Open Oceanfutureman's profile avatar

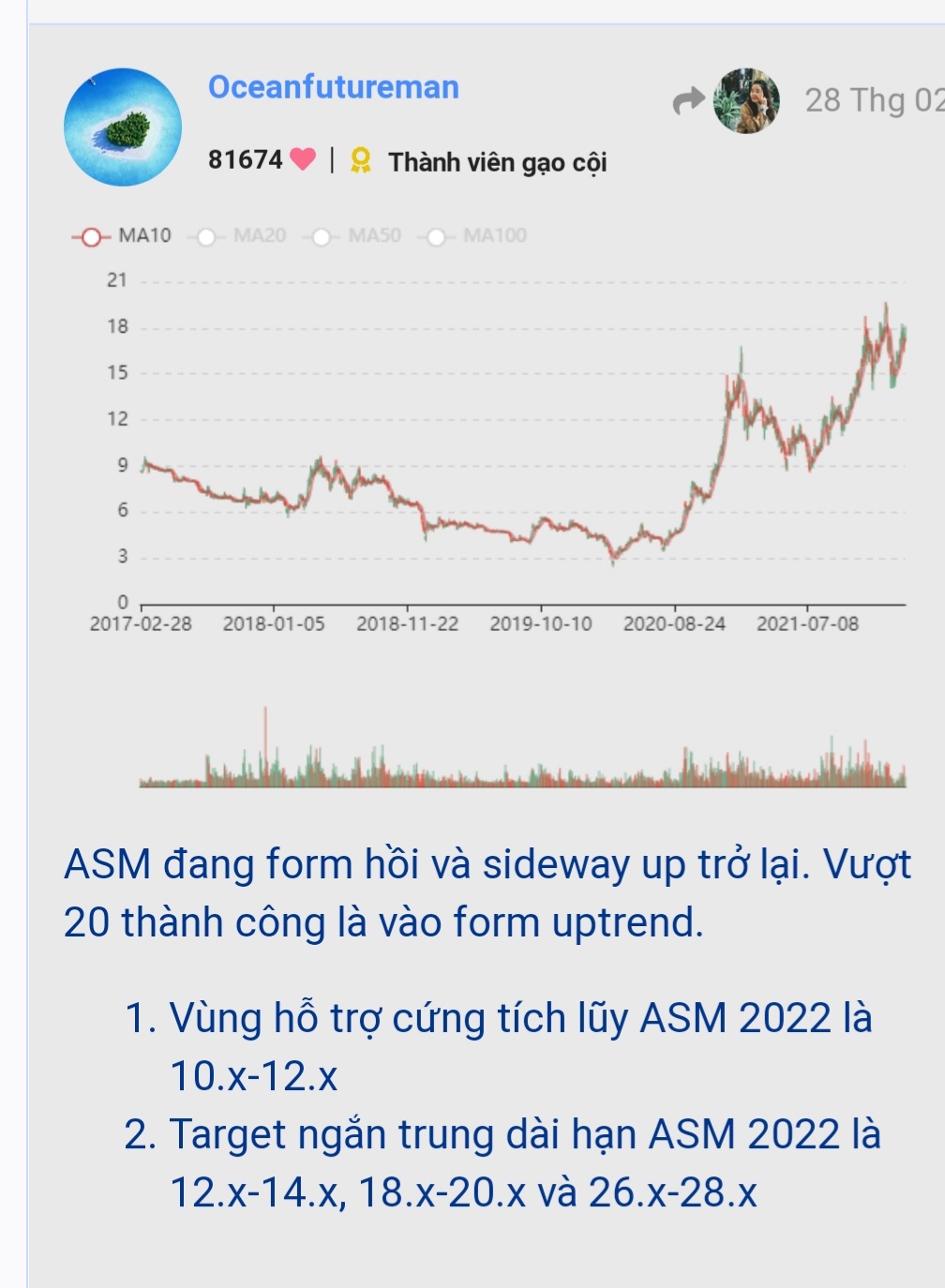[x=122, y=127]
